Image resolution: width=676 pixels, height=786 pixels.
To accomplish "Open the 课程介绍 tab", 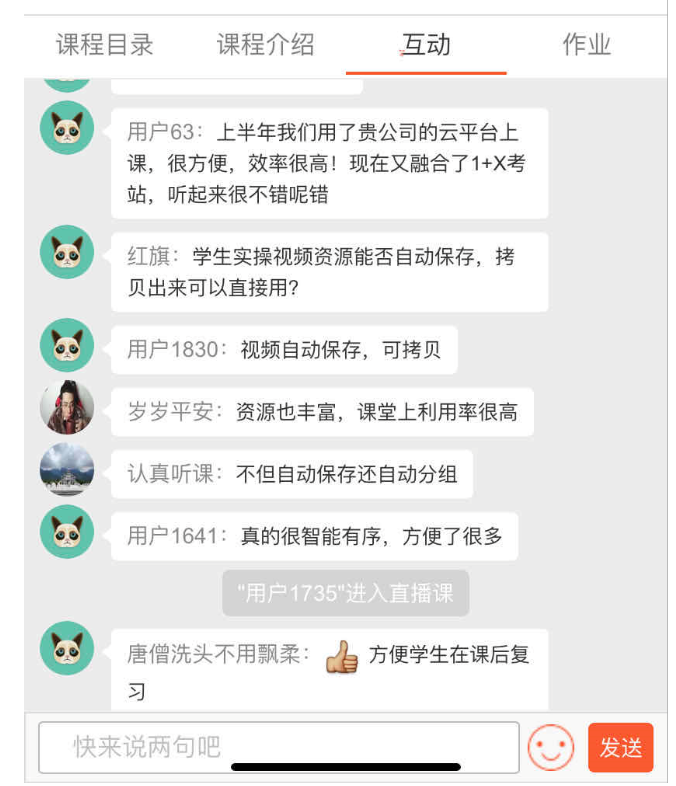I will tap(265, 45).
